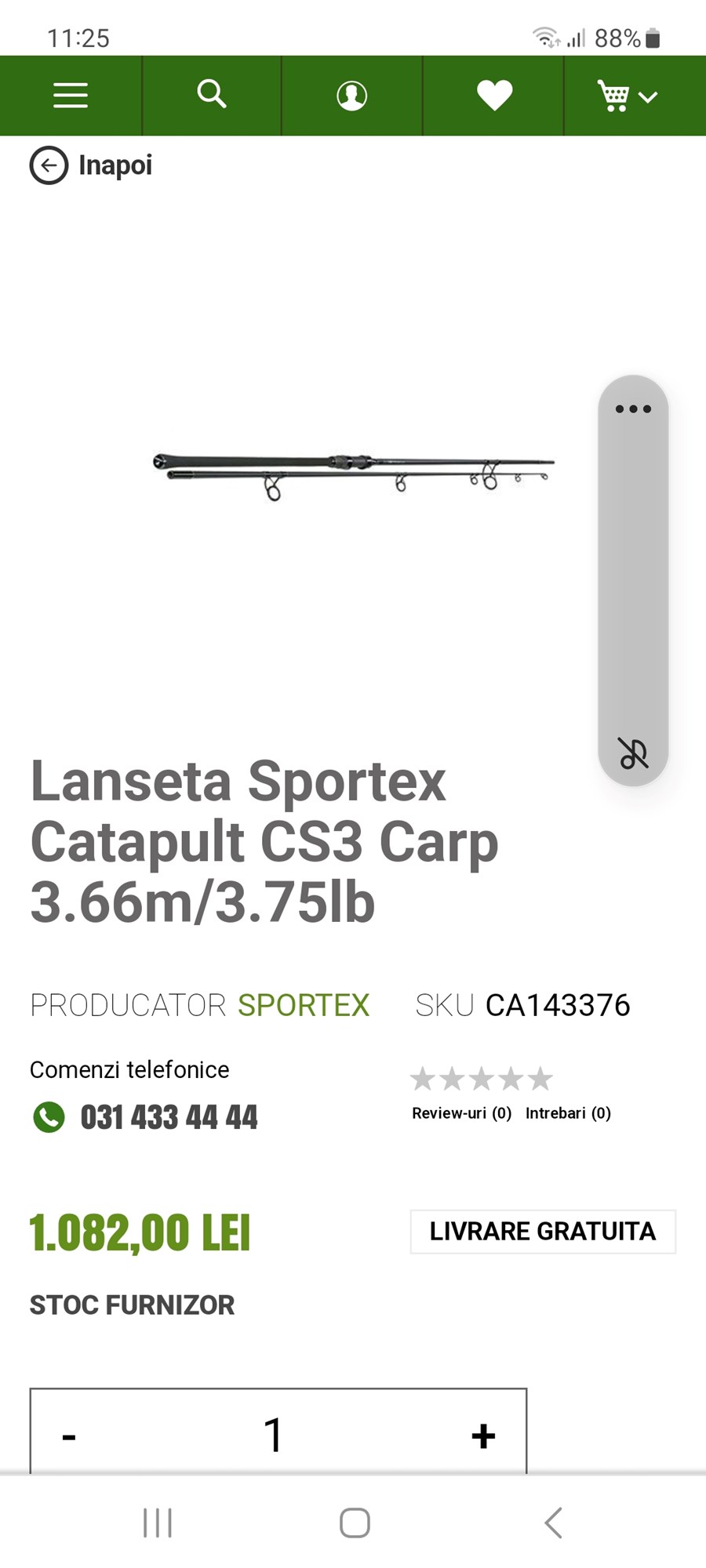Open the hamburger navigation menu
Screen dimensions: 706x1568
click(x=70, y=95)
